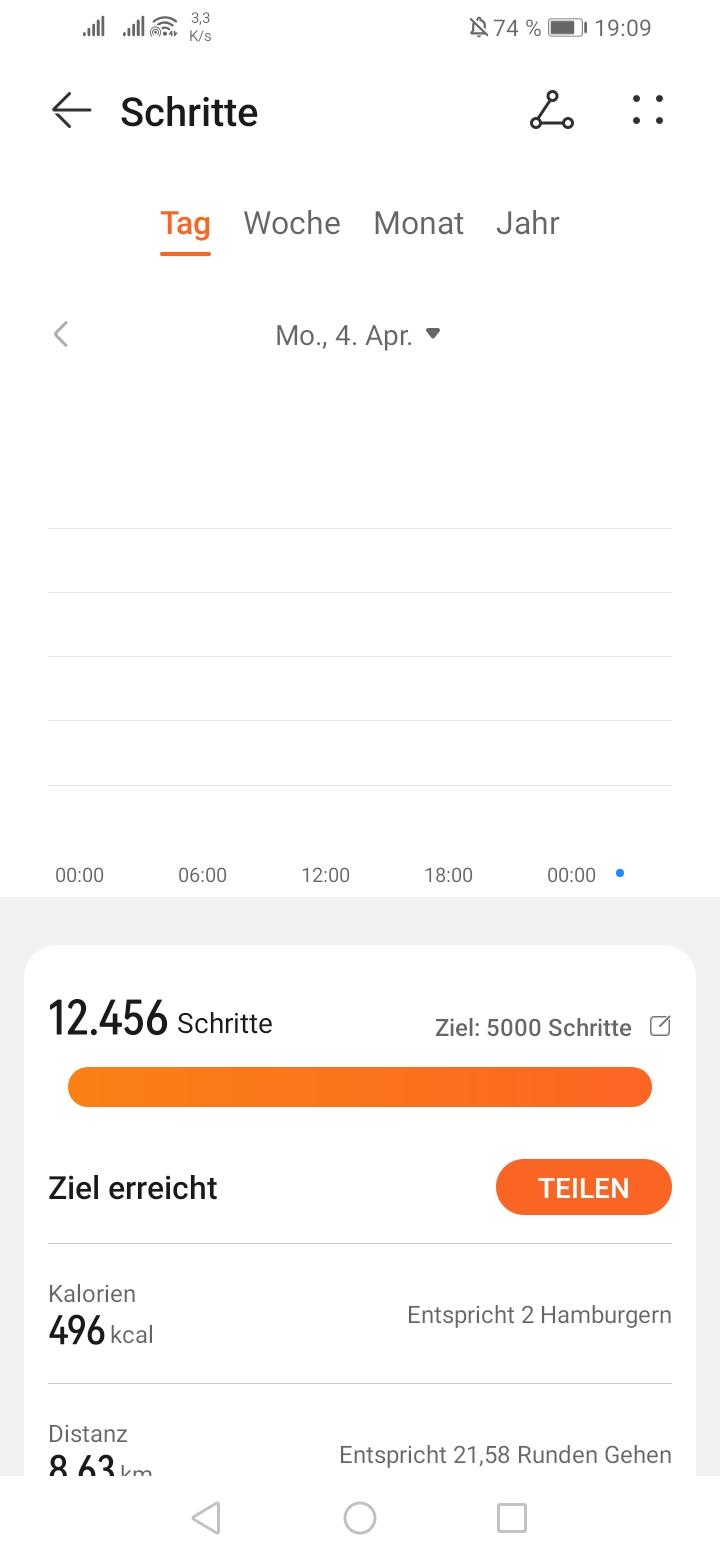Viewport: 720px width, 1560px height.
Task: Show the Jahr view
Action: point(527,223)
